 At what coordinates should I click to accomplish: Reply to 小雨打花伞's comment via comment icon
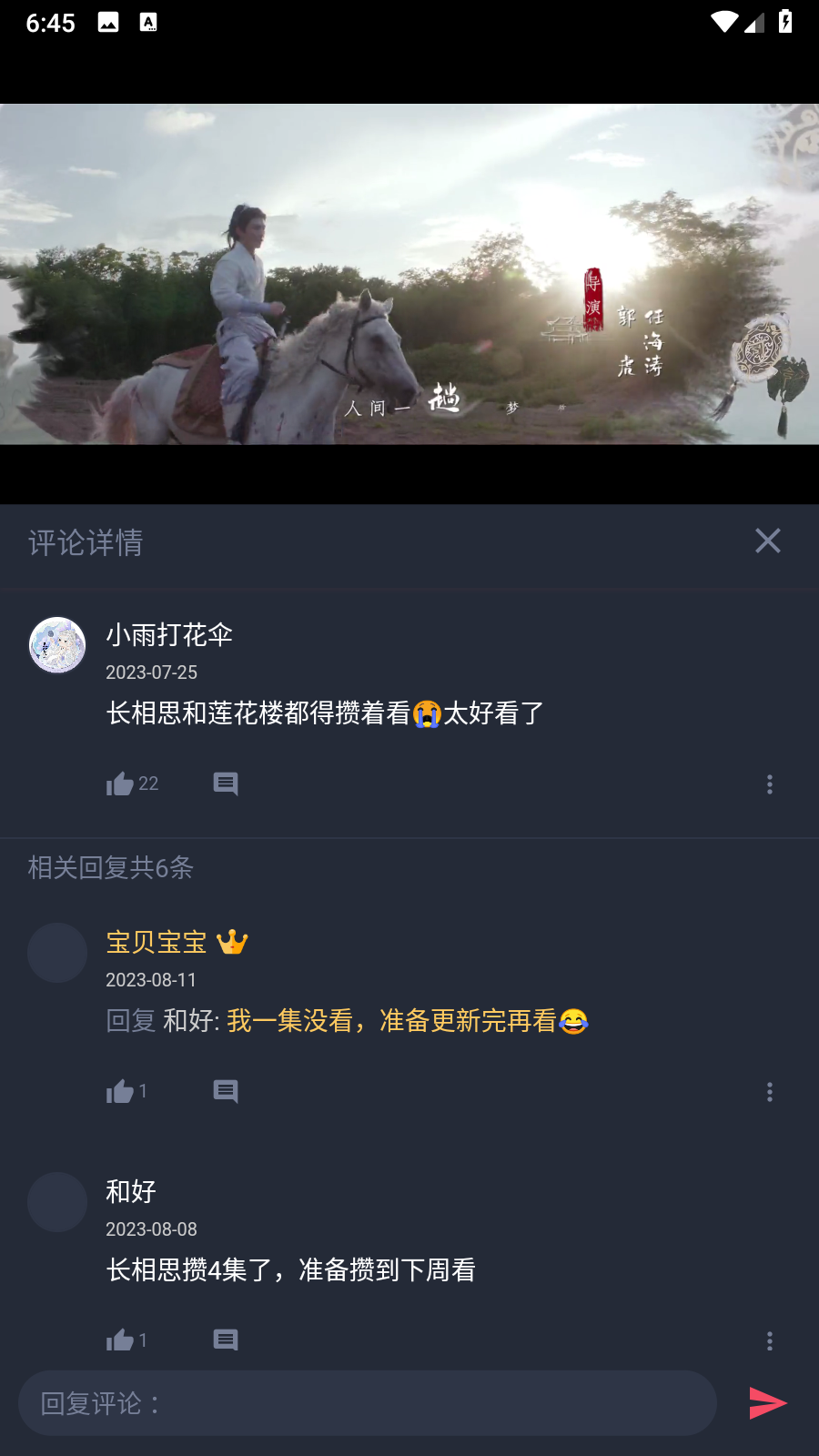pyautogui.click(x=226, y=784)
